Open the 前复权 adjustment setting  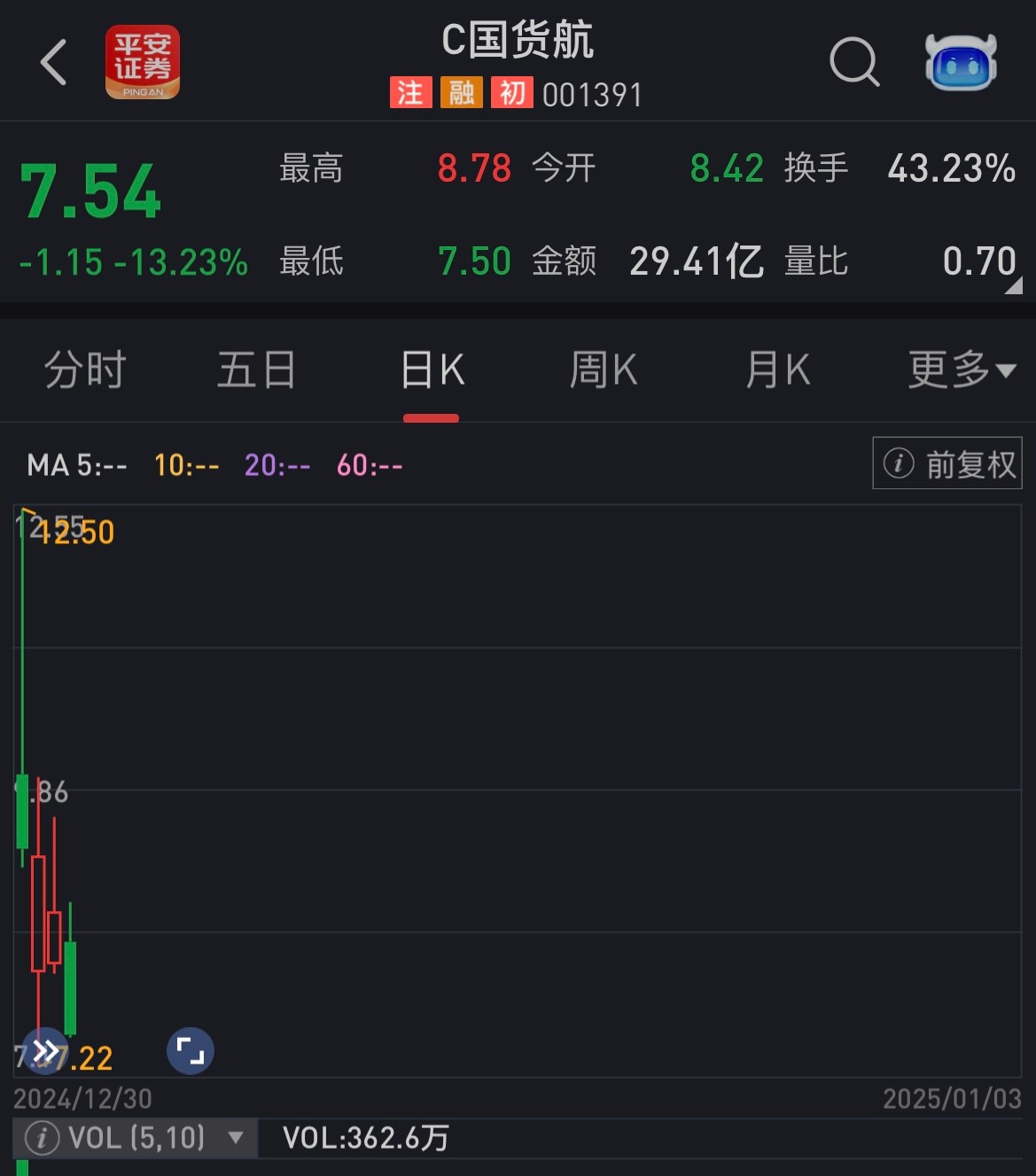tap(947, 463)
